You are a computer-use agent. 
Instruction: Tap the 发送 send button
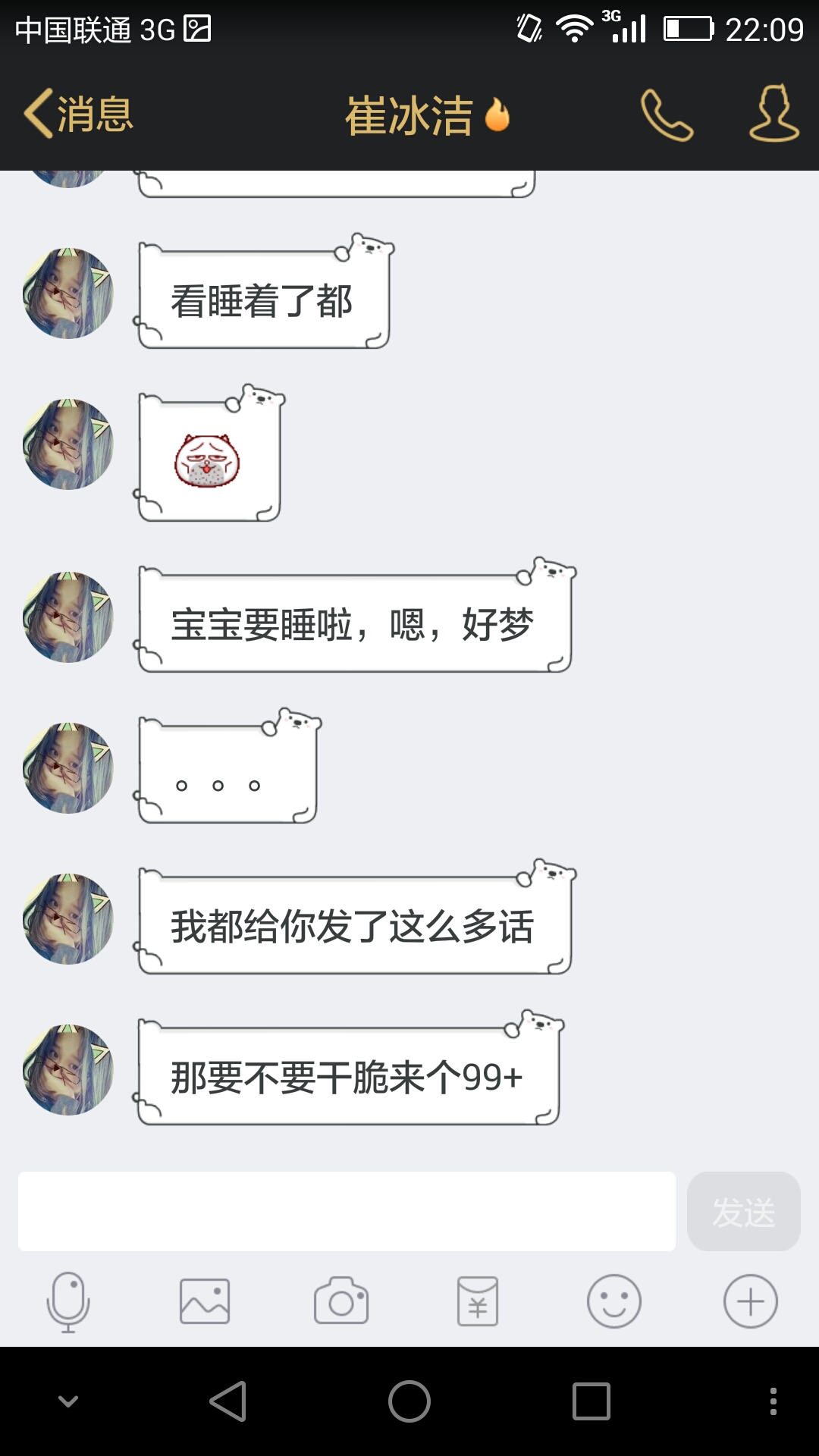[743, 1211]
